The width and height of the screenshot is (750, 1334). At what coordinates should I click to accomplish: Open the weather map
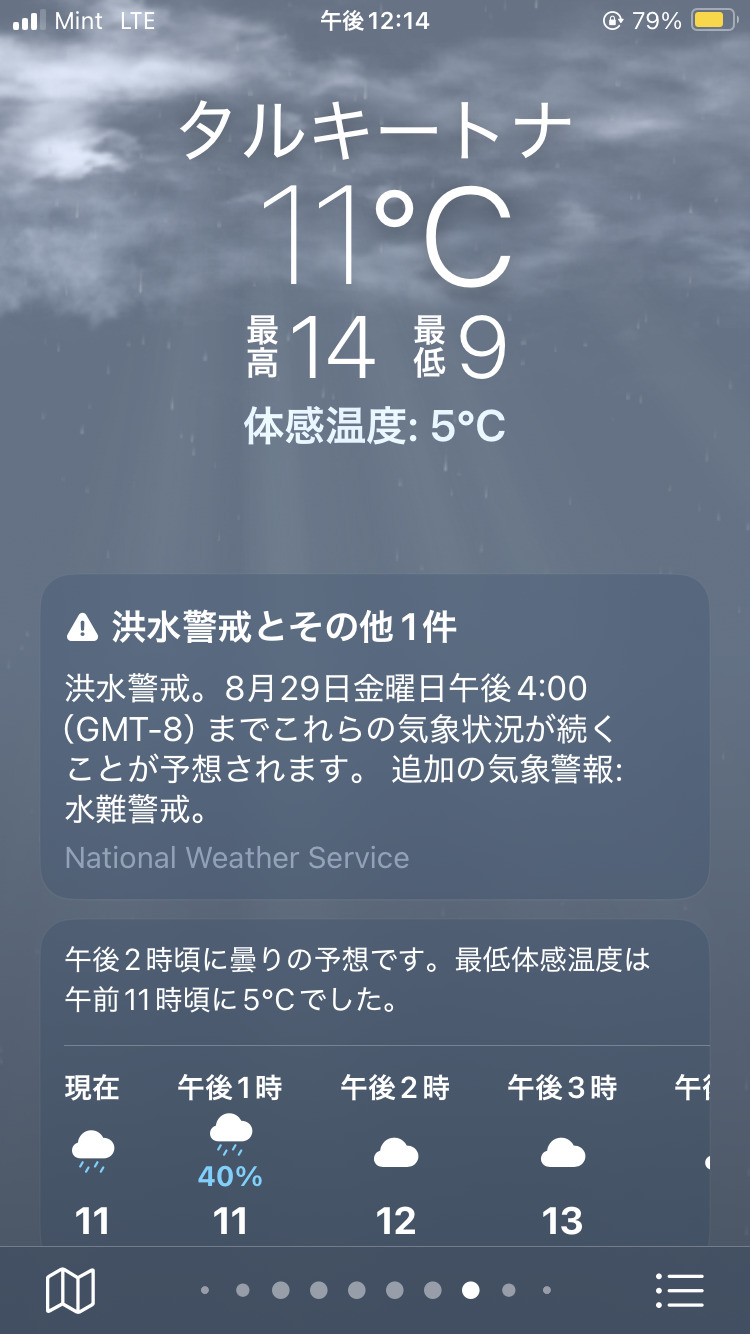click(x=70, y=1290)
